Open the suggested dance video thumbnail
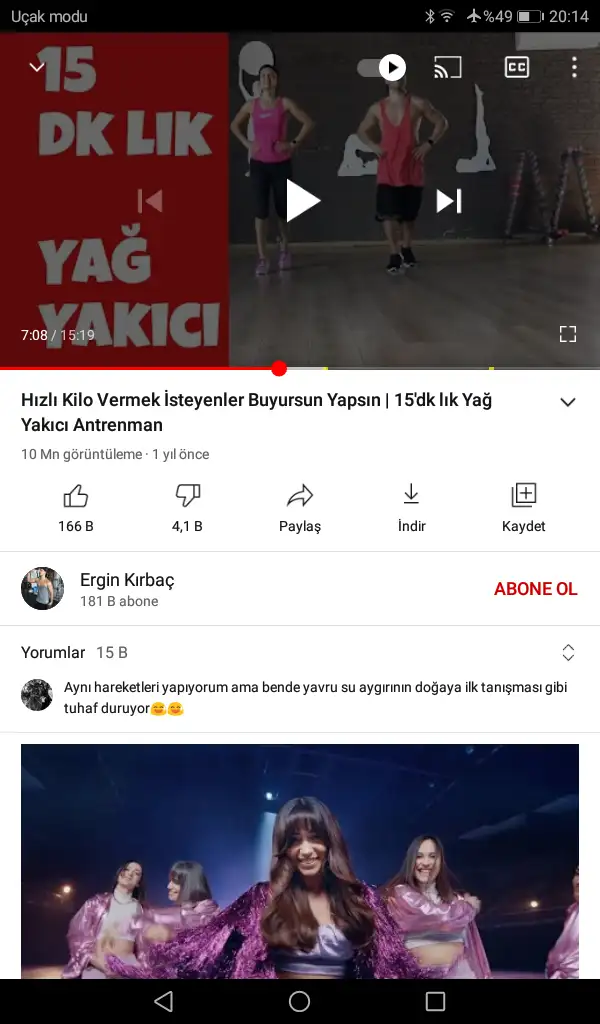 pos(300,860)
